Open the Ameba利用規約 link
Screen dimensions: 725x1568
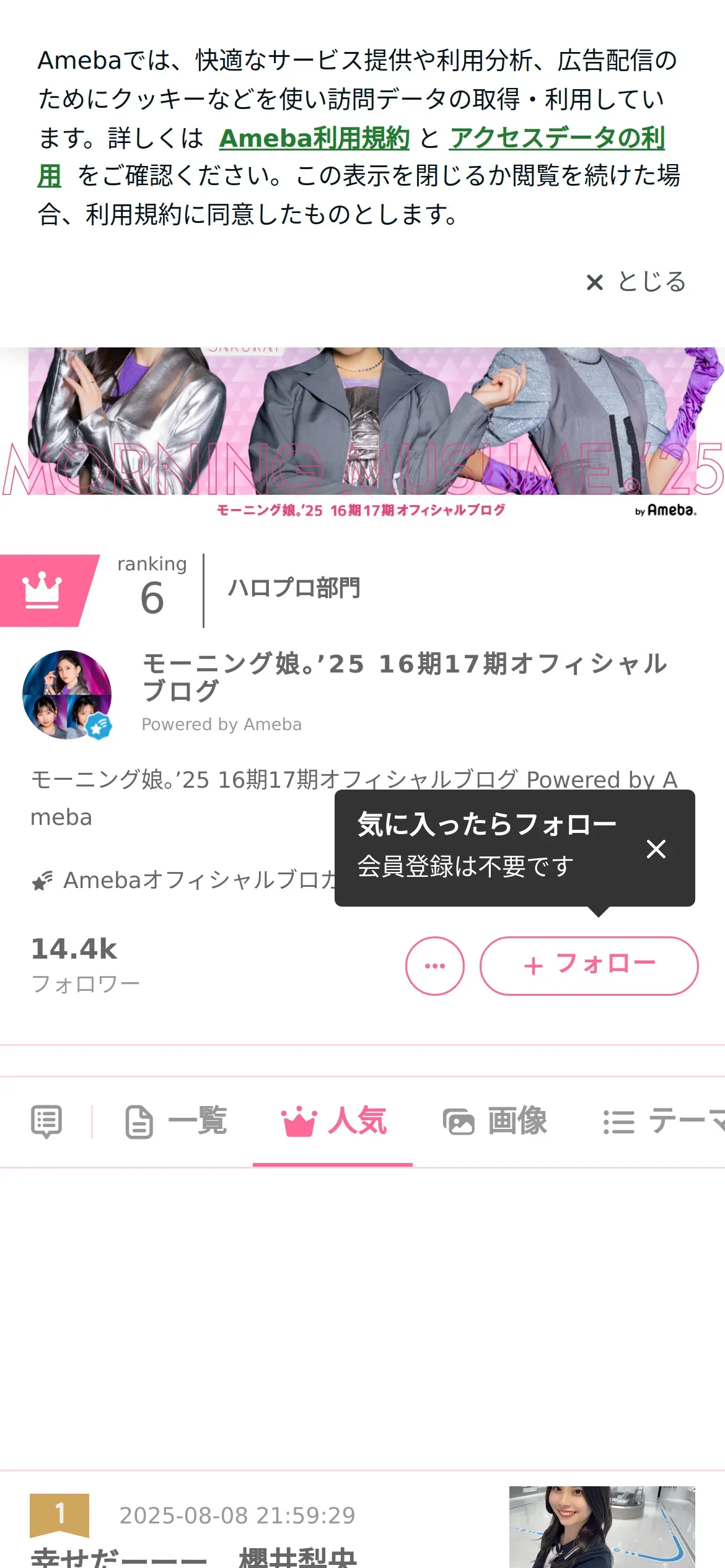(x=314, y=138)
